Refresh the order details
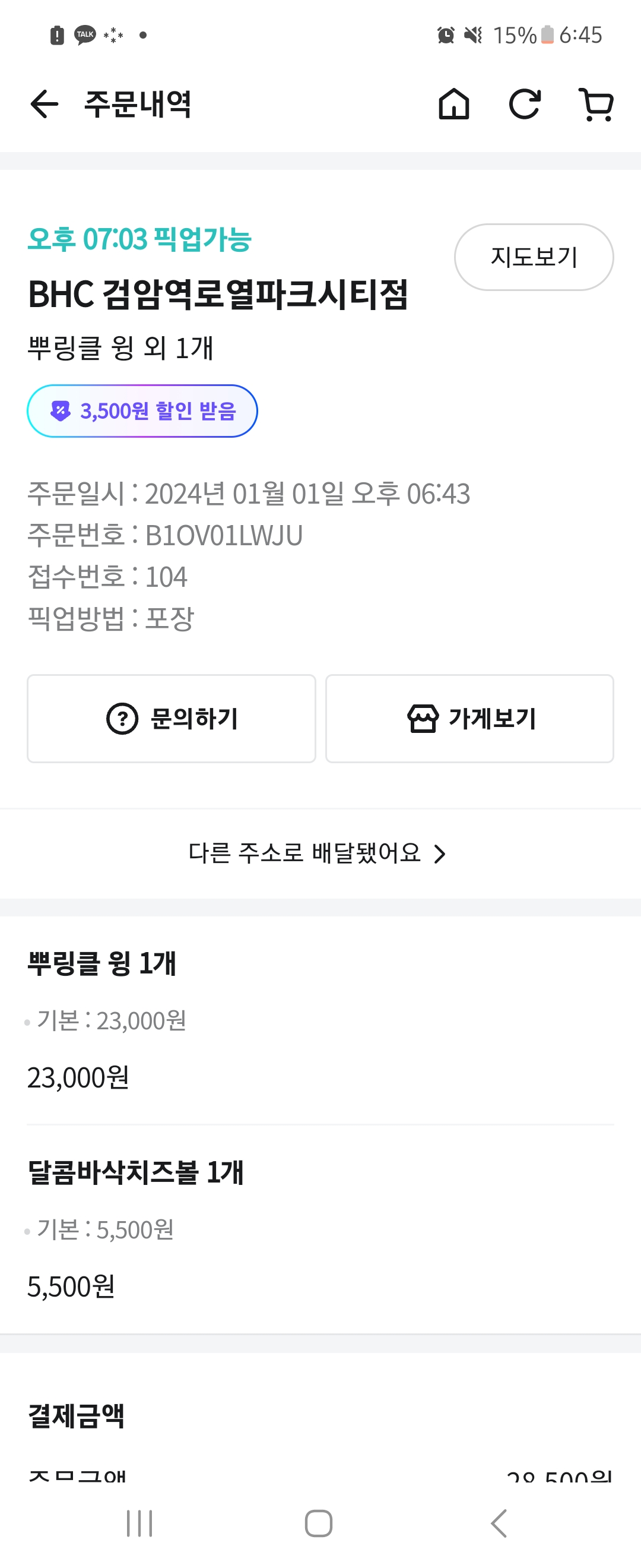The height and width of the screenshot is (1568, 641). coord(524,104)
